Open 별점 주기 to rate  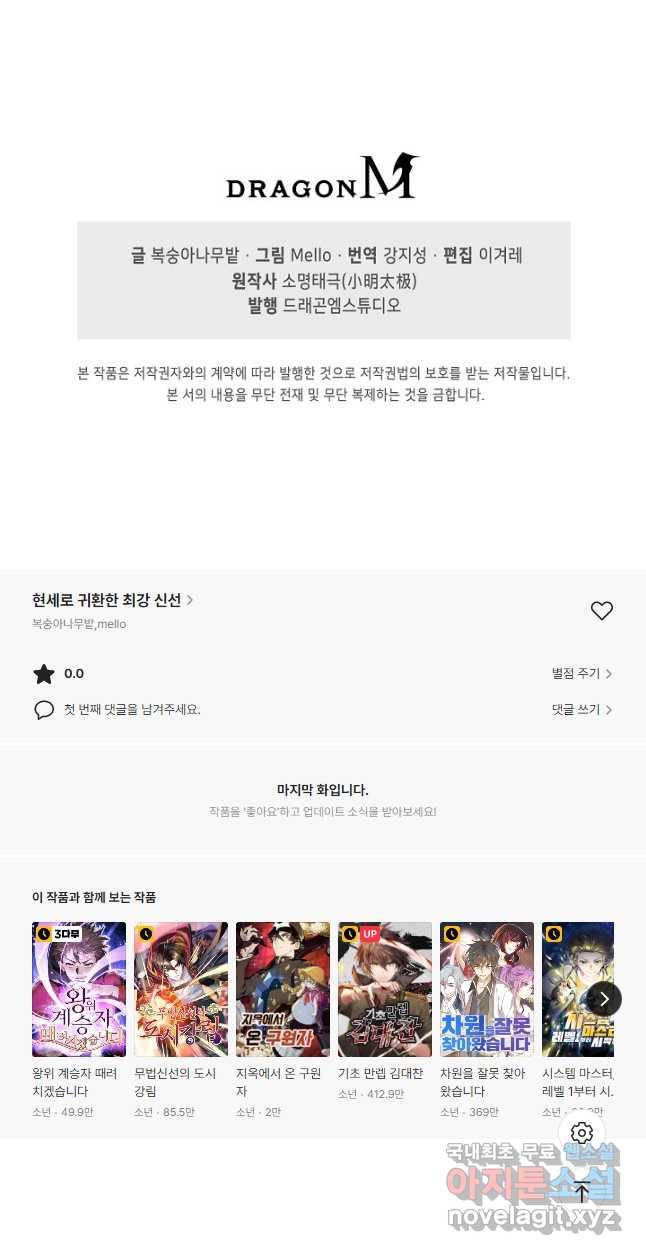pos(581,674)
